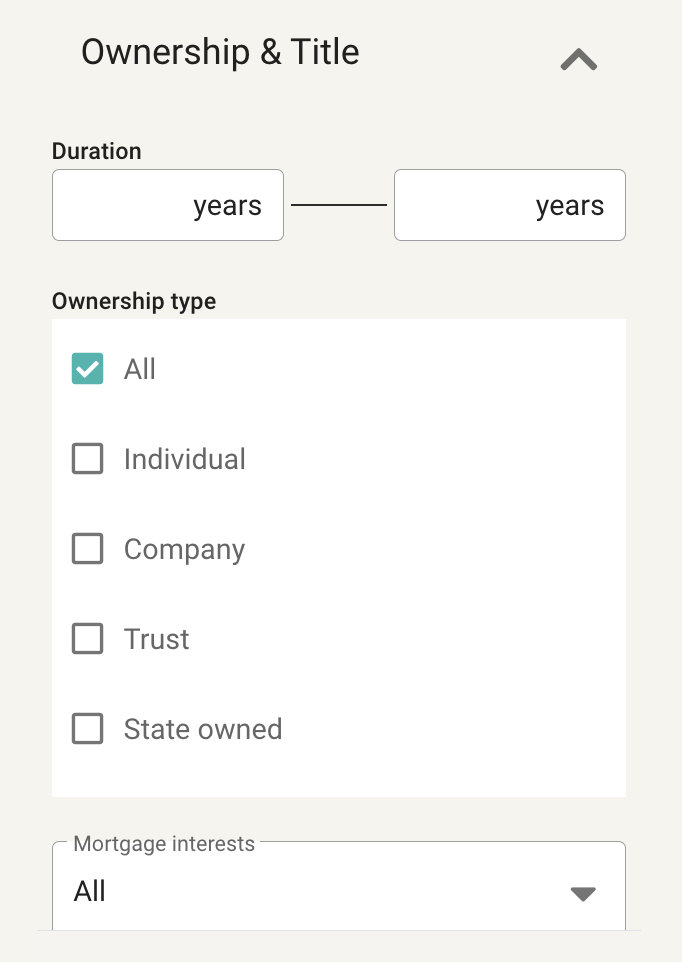Collapse the Ownership & Title section
This screenshot has width=682, height=962.
pyautogui.click(x=578, y=61)
